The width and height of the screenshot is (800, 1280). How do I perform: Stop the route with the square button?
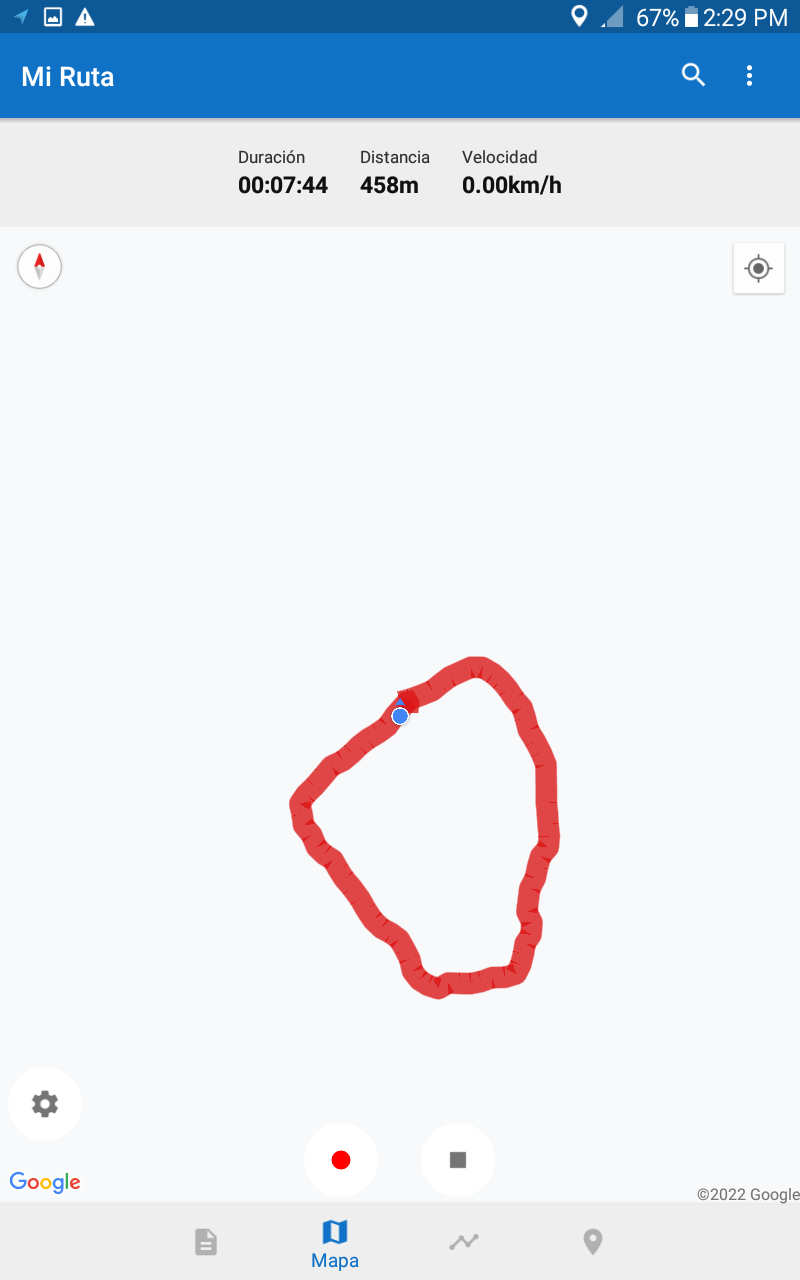(458, 1160)
